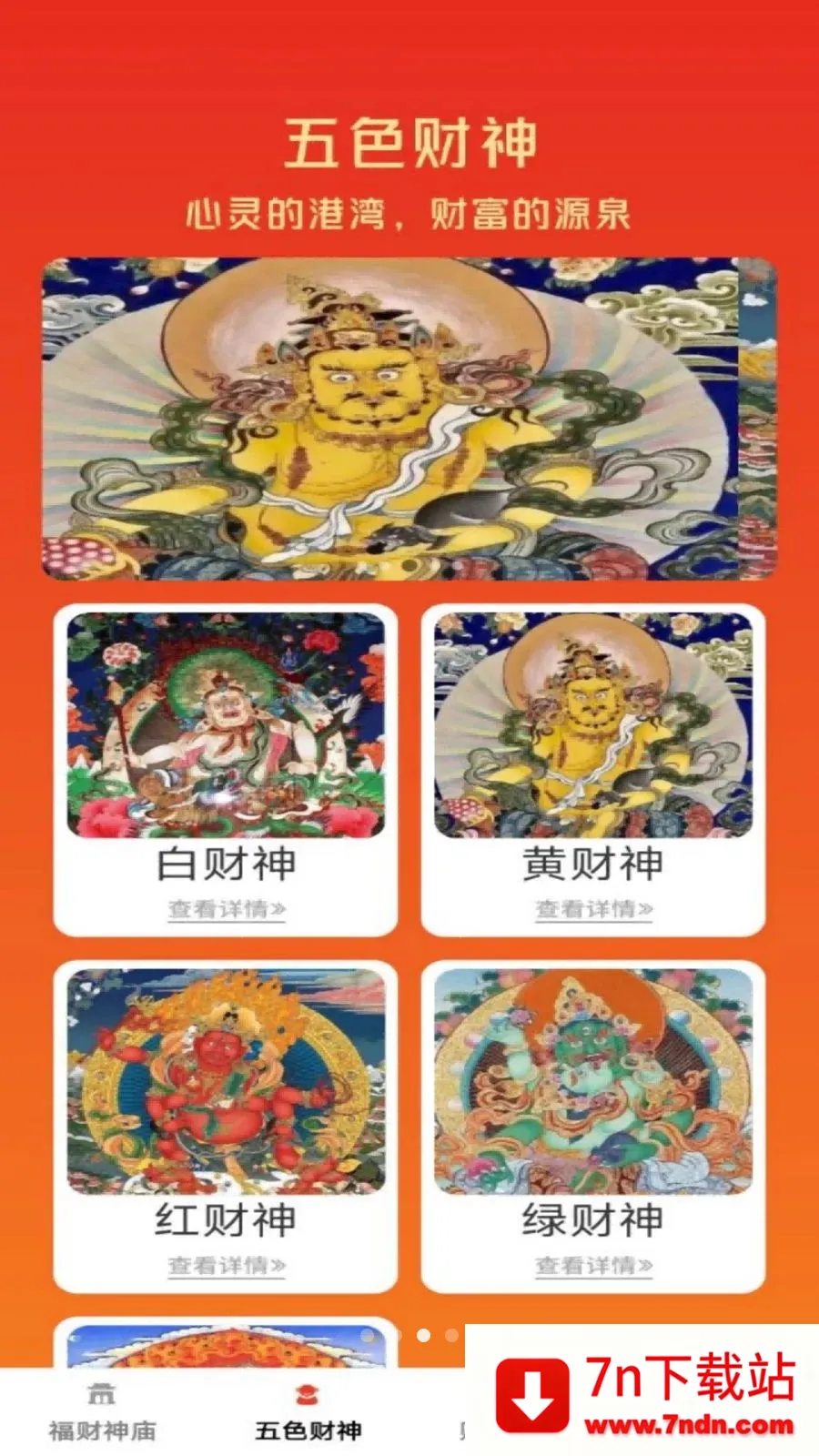
Task: Open the 绿财神 card
Action: click(593, 1127)
